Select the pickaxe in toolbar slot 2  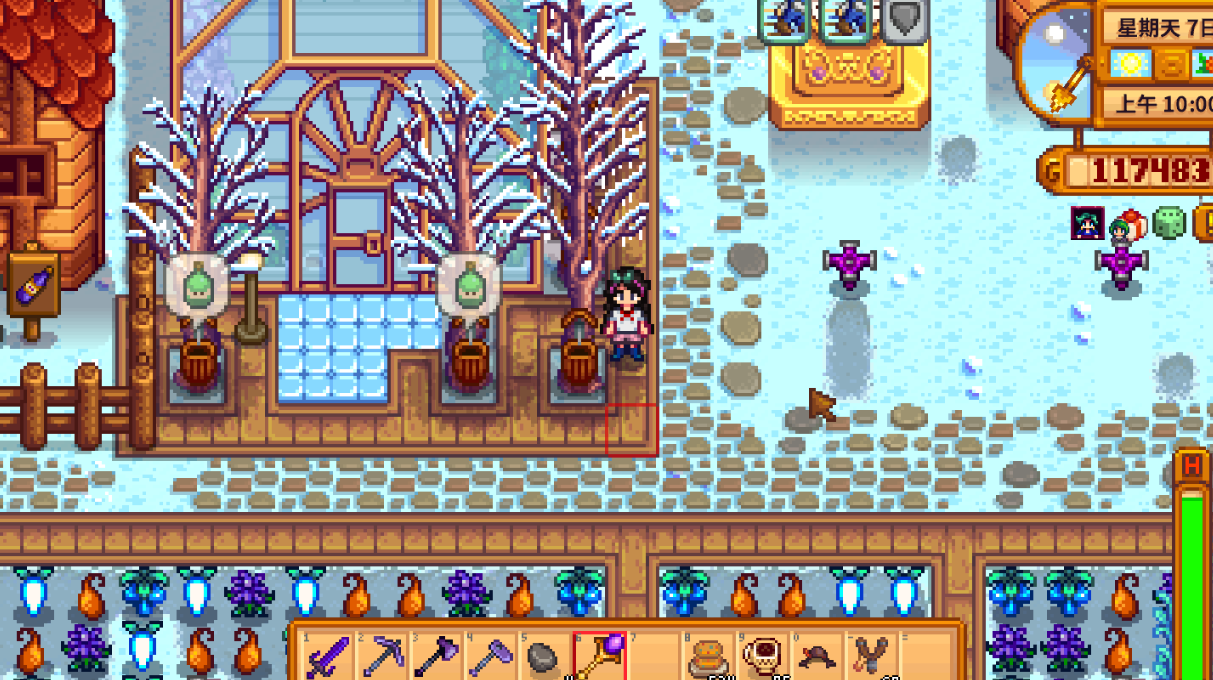(x=381, y=657)
